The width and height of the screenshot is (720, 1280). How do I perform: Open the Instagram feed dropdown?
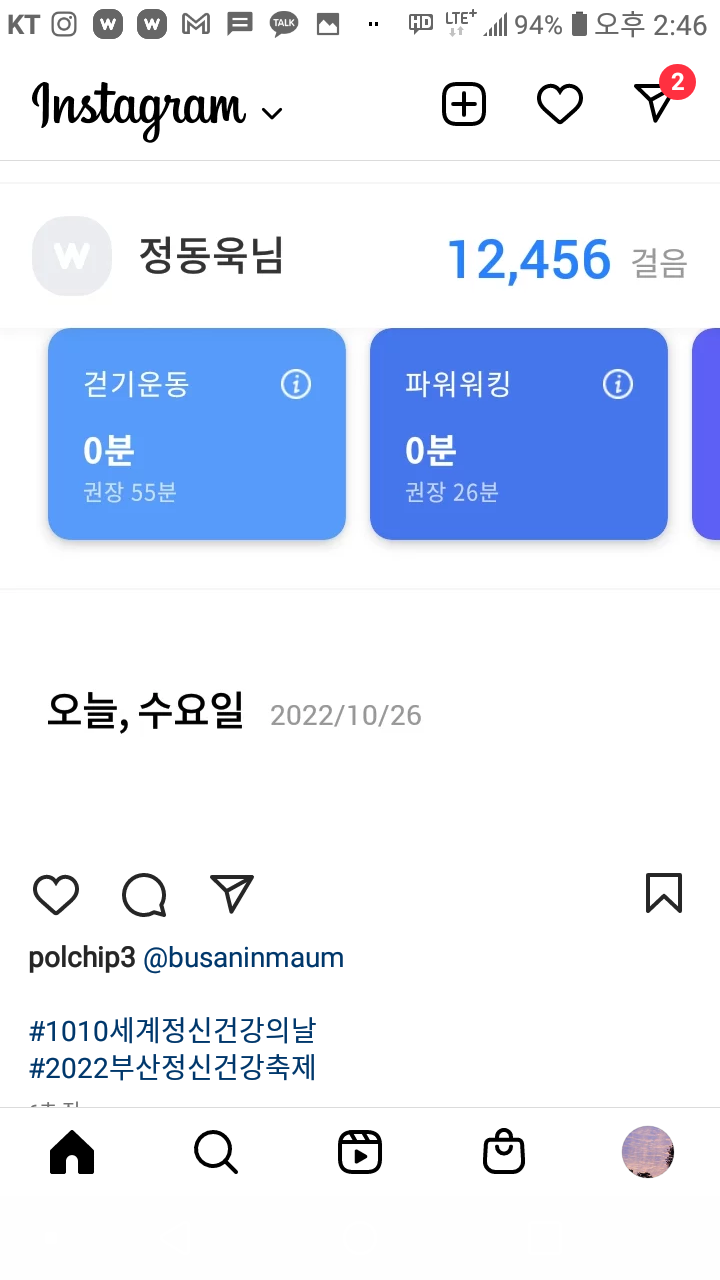[x=271, y=113]
